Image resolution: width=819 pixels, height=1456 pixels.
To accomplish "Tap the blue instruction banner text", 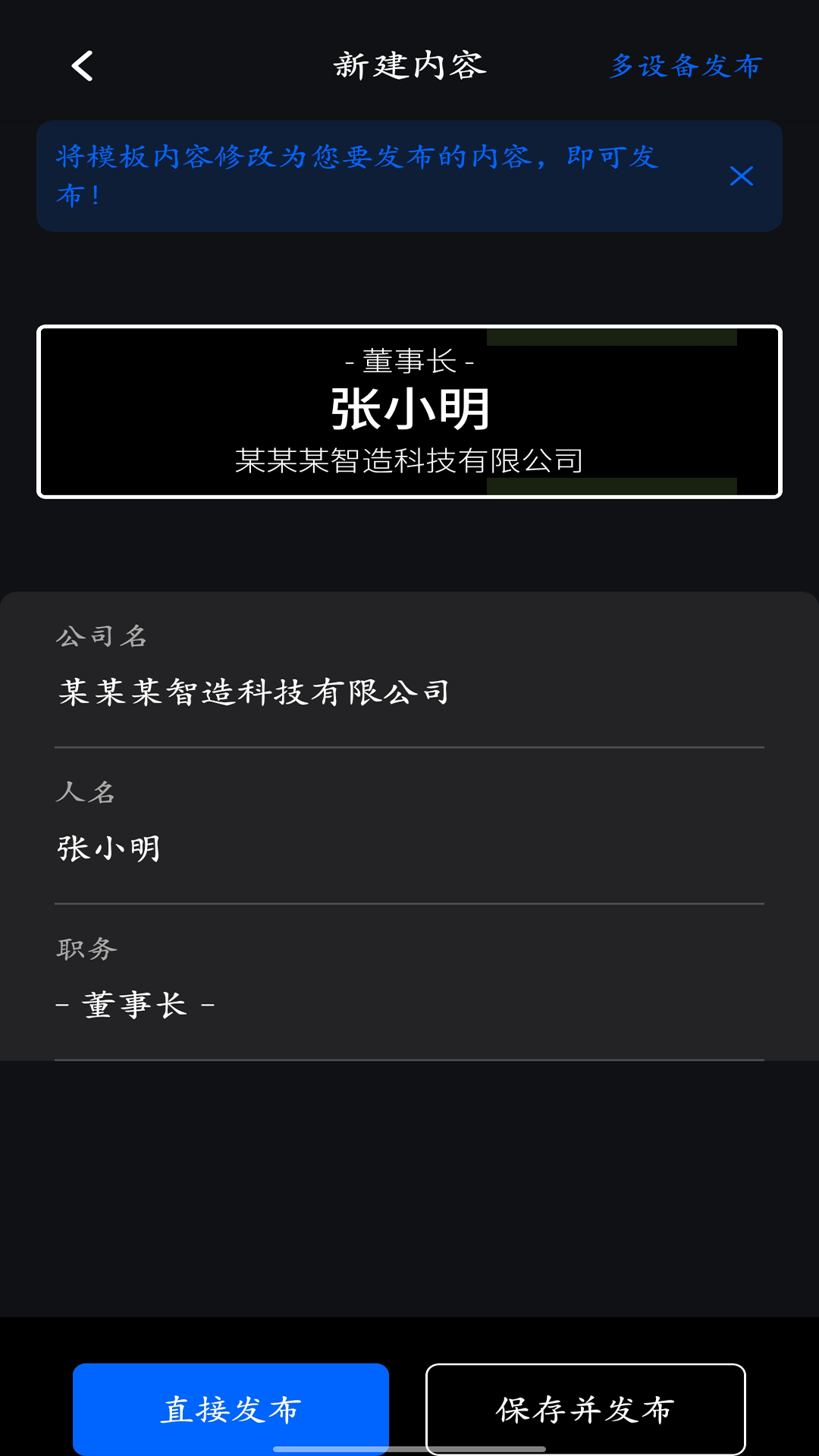I will [x=356, y=176].
